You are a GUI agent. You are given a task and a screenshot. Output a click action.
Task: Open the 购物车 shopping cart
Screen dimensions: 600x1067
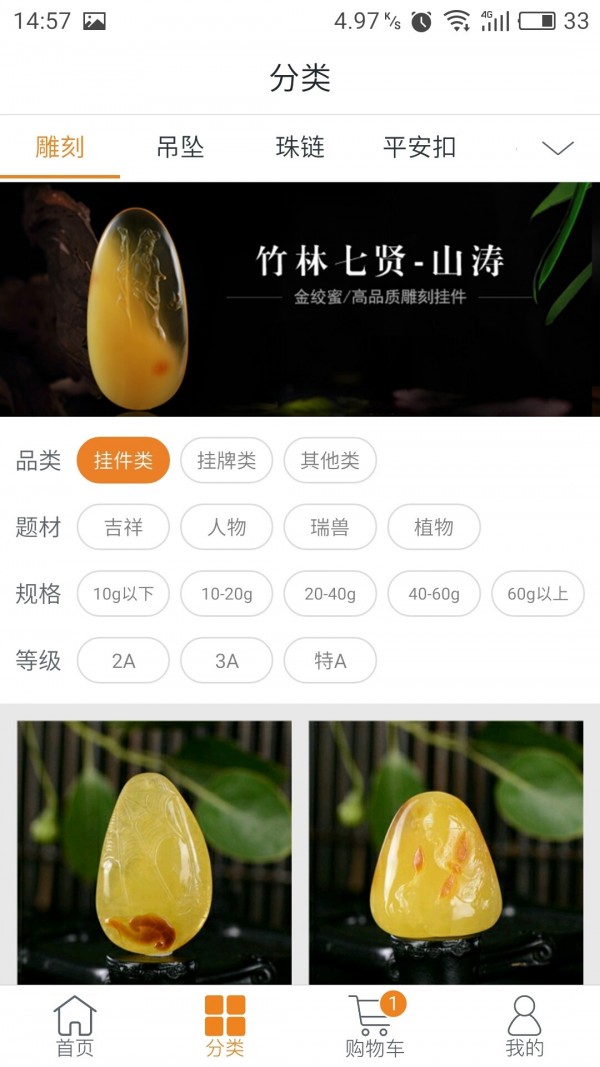(374, 1027)
